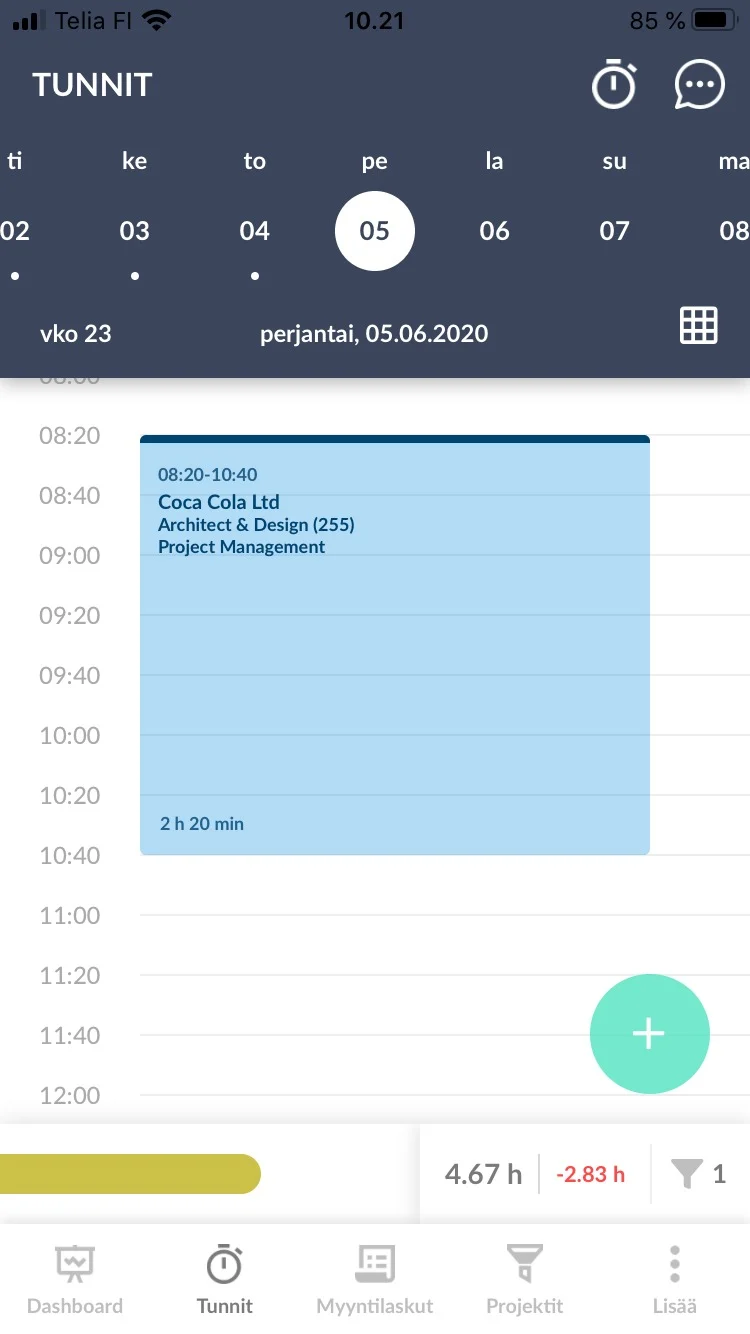Open the Coca Cola Ltd time entry
Image resolution: width=750 pixels, height=1334 pixels.
395,645
